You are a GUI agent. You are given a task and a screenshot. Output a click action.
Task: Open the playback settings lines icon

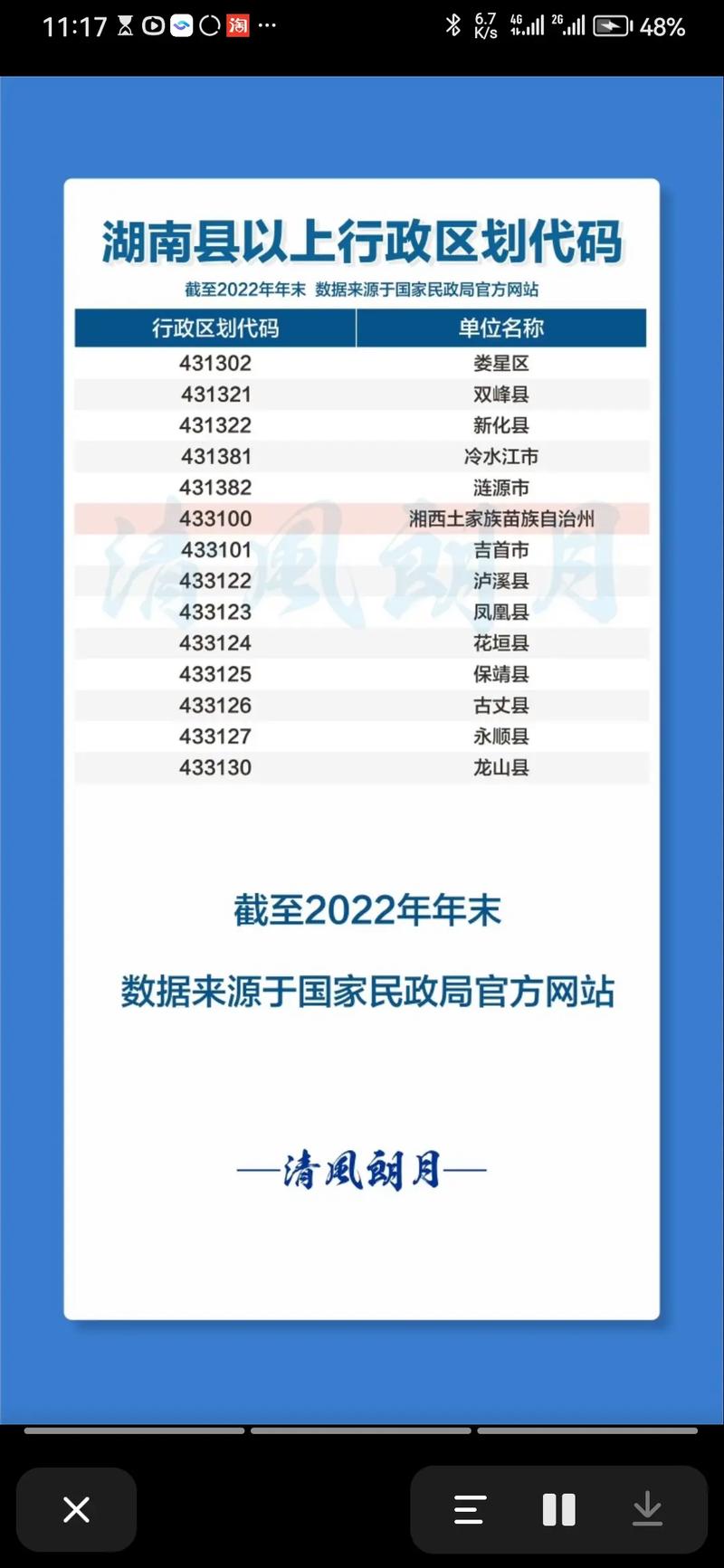(x=468, y=1509)
